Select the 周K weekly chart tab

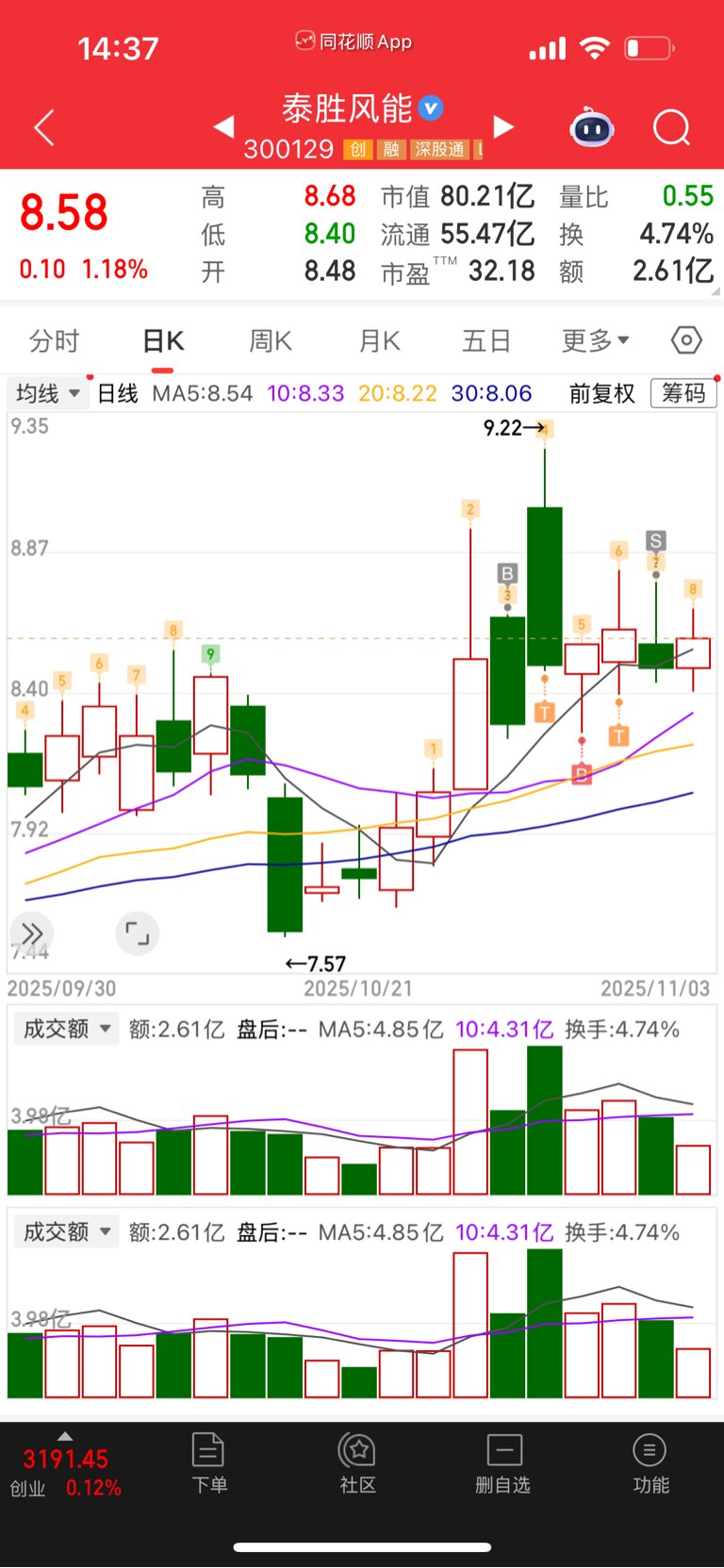click(271, 340)
